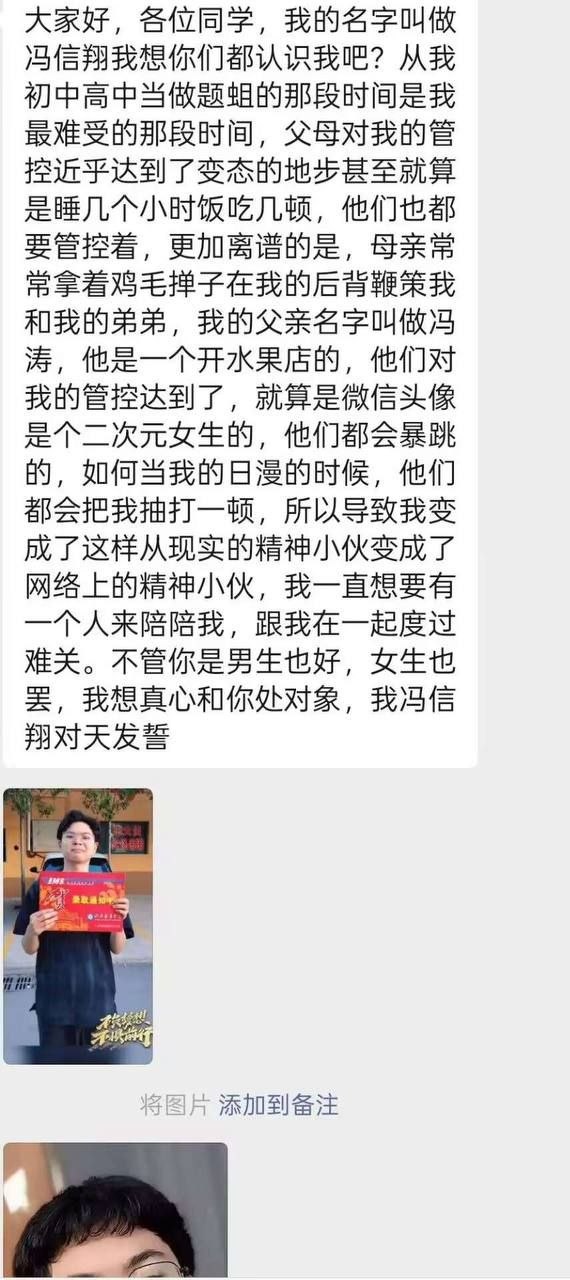Open the photo holding a red certificate

pos(78,926)
